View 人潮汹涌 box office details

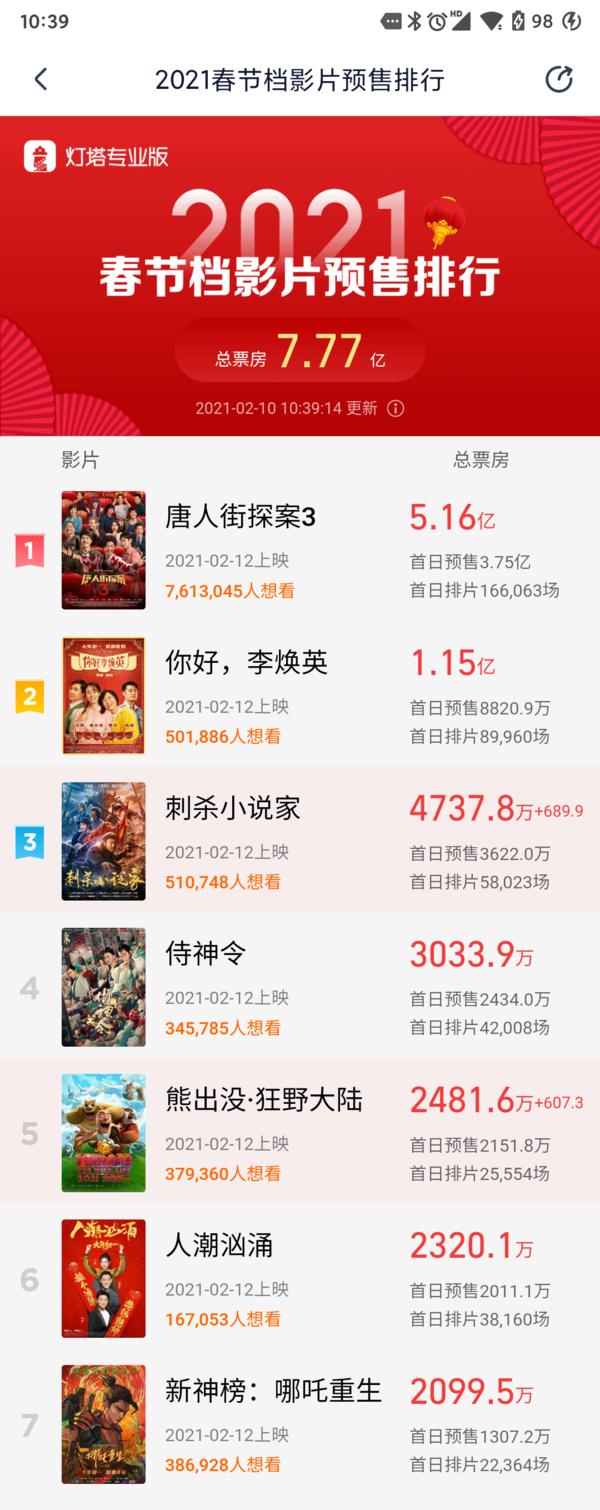point(300,1277)
